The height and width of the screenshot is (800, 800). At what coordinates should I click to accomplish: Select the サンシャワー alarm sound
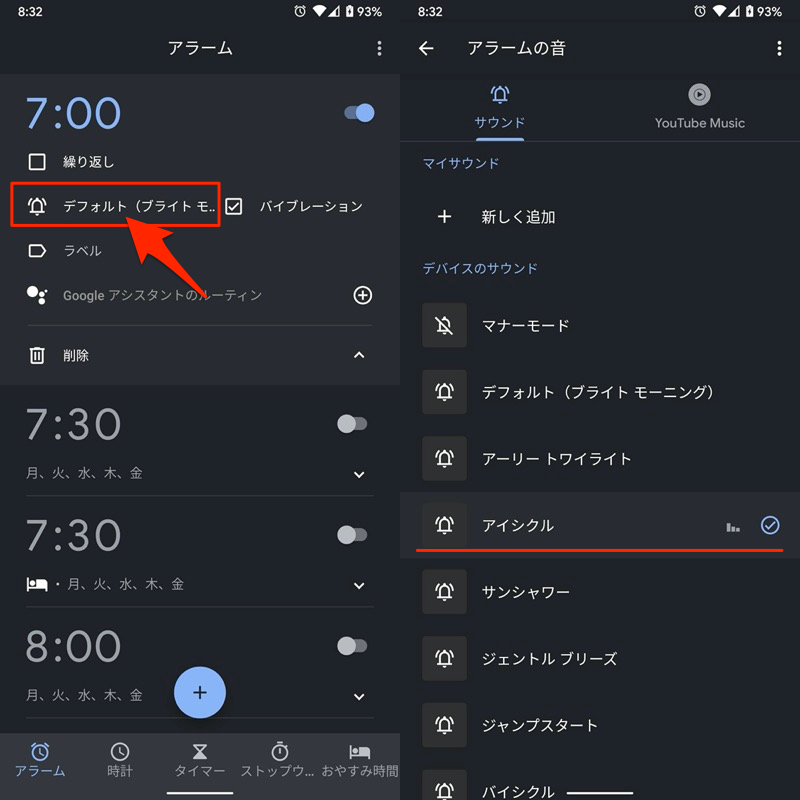point(525,592)
